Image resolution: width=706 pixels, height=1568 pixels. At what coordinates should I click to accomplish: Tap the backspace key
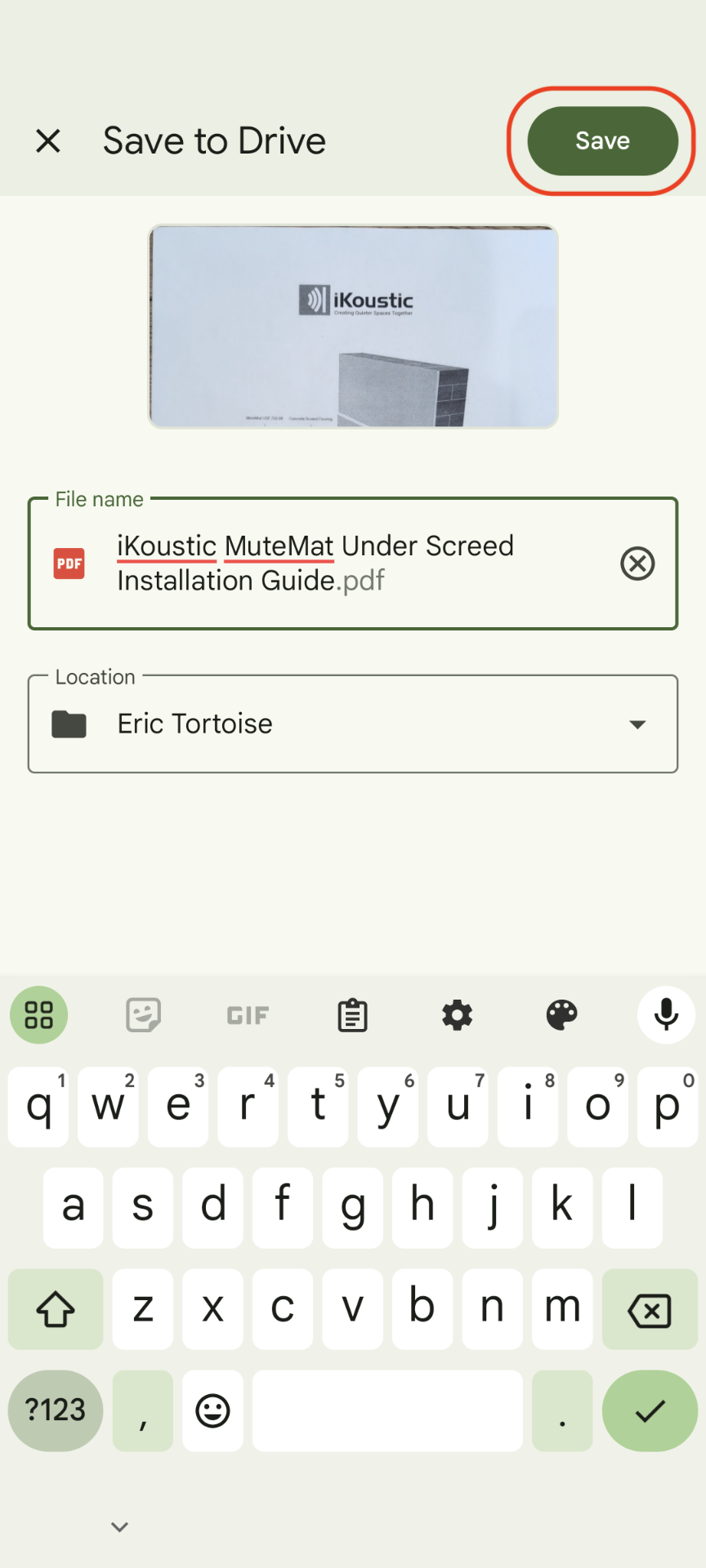650,1310
